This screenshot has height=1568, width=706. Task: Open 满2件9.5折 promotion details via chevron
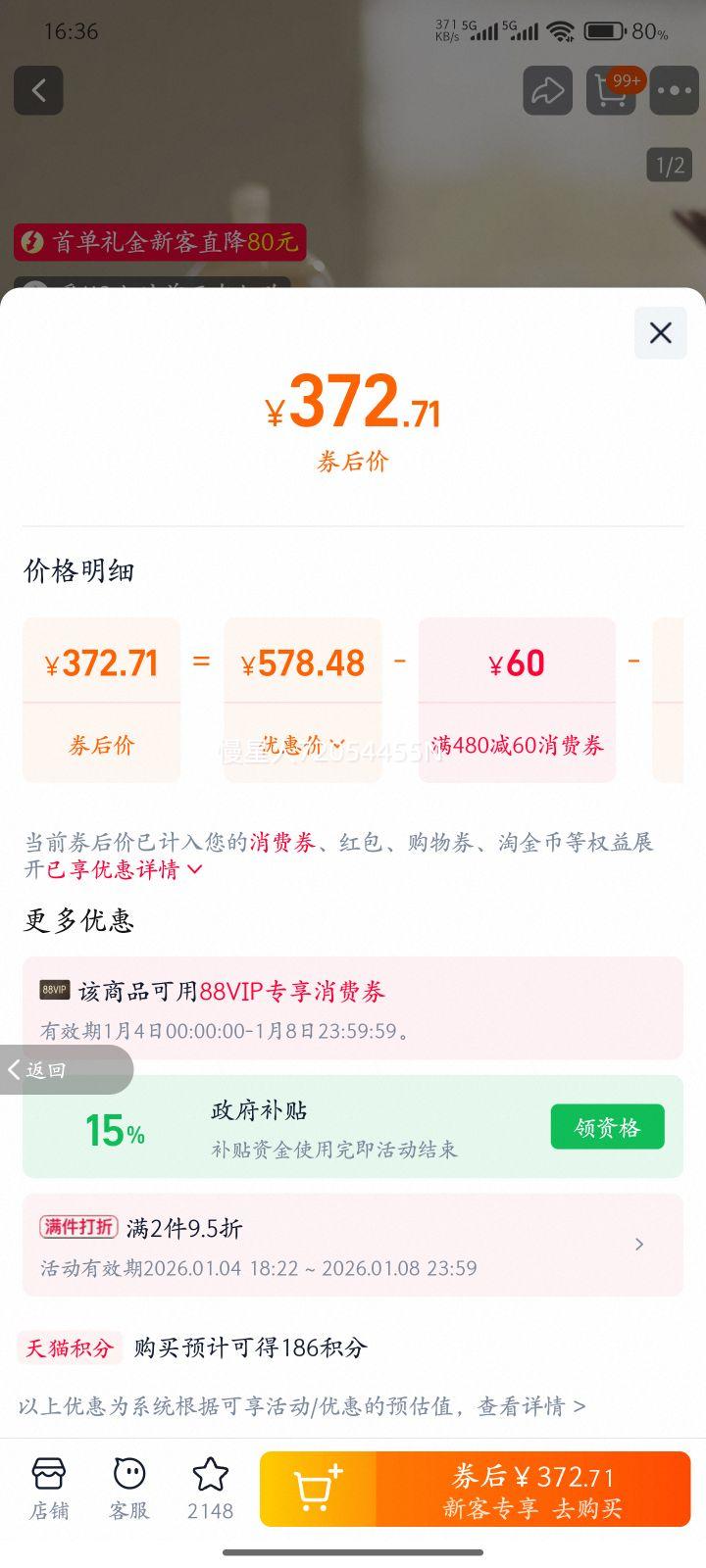pos(638,1245)
